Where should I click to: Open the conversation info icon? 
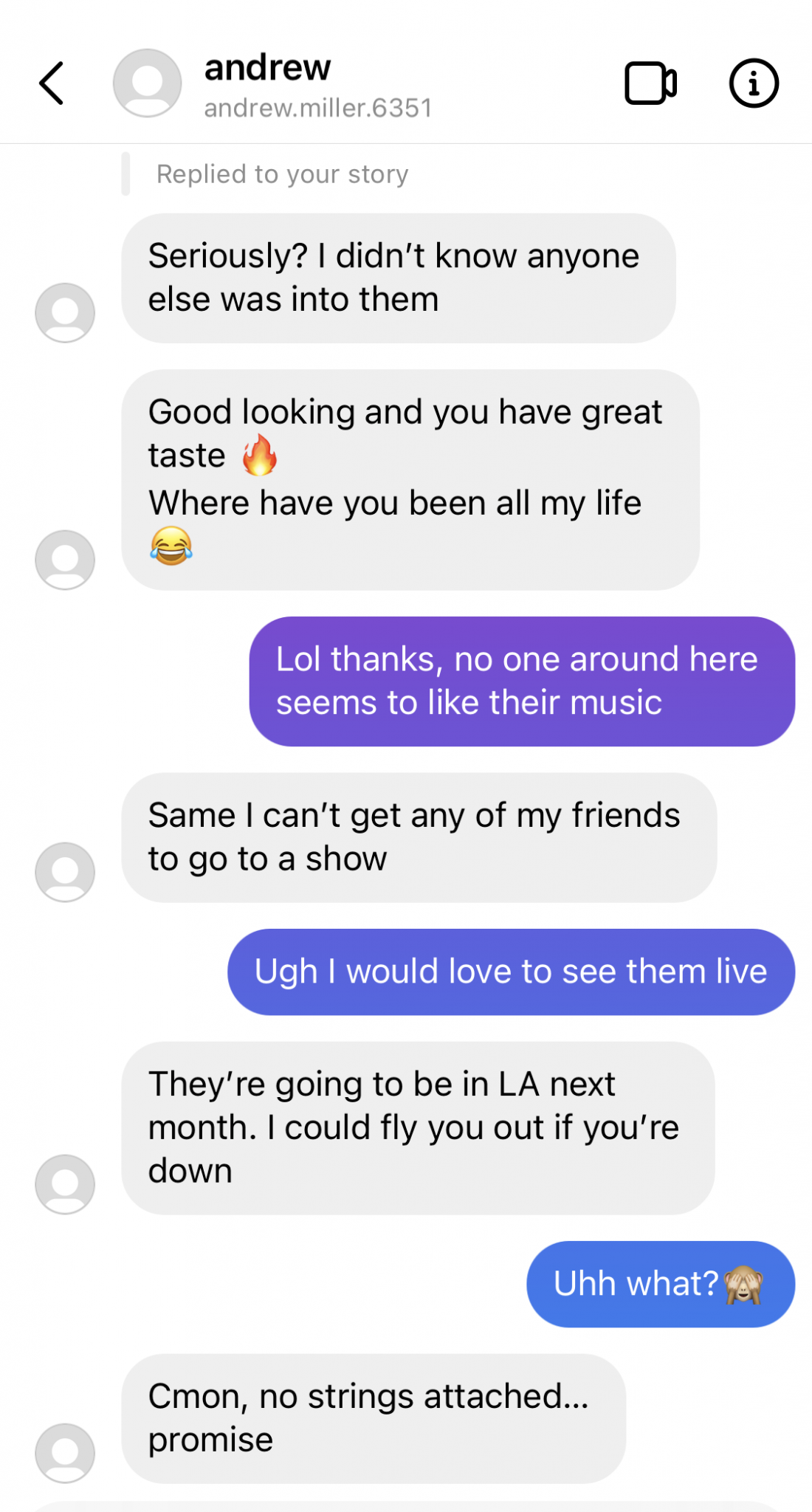pyautogui.click(x=754, y=83)
